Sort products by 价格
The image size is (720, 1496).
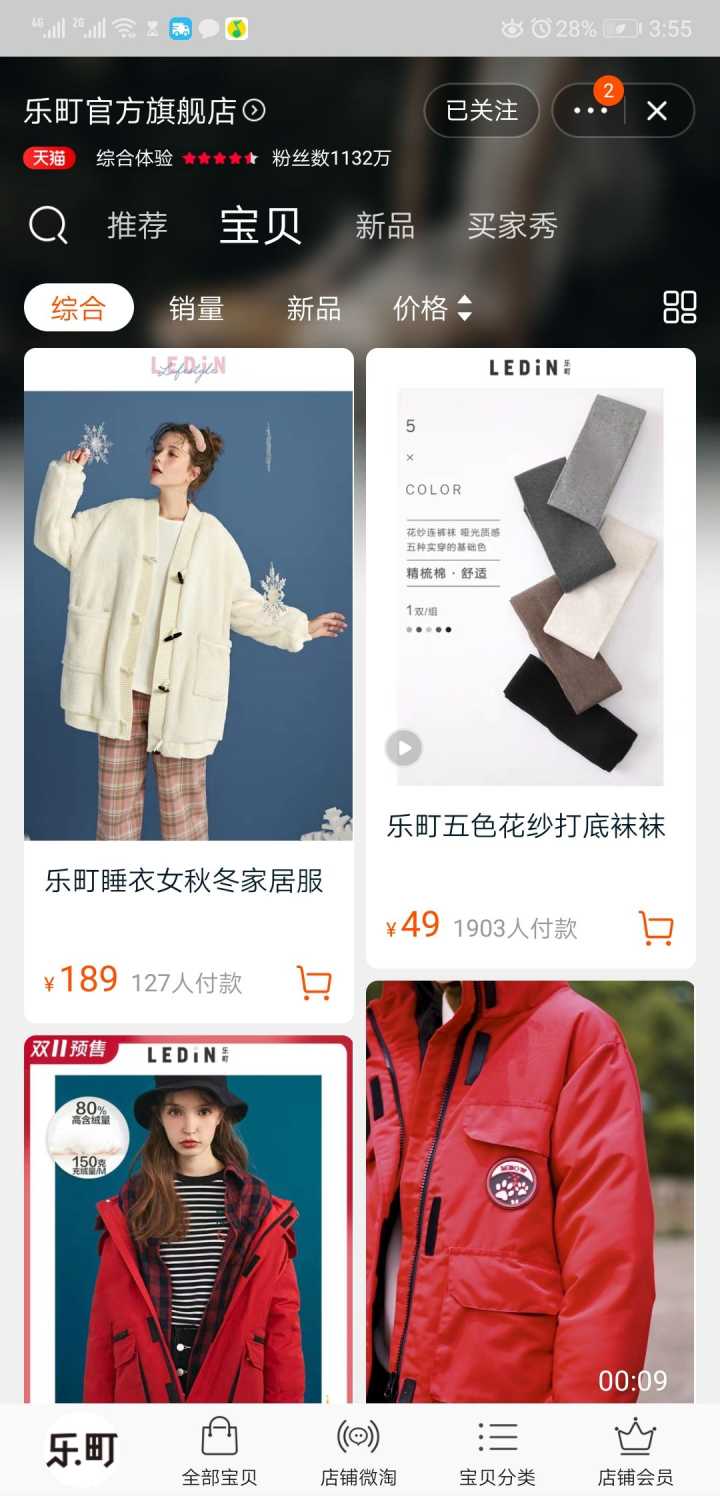[x=432, y=308]
